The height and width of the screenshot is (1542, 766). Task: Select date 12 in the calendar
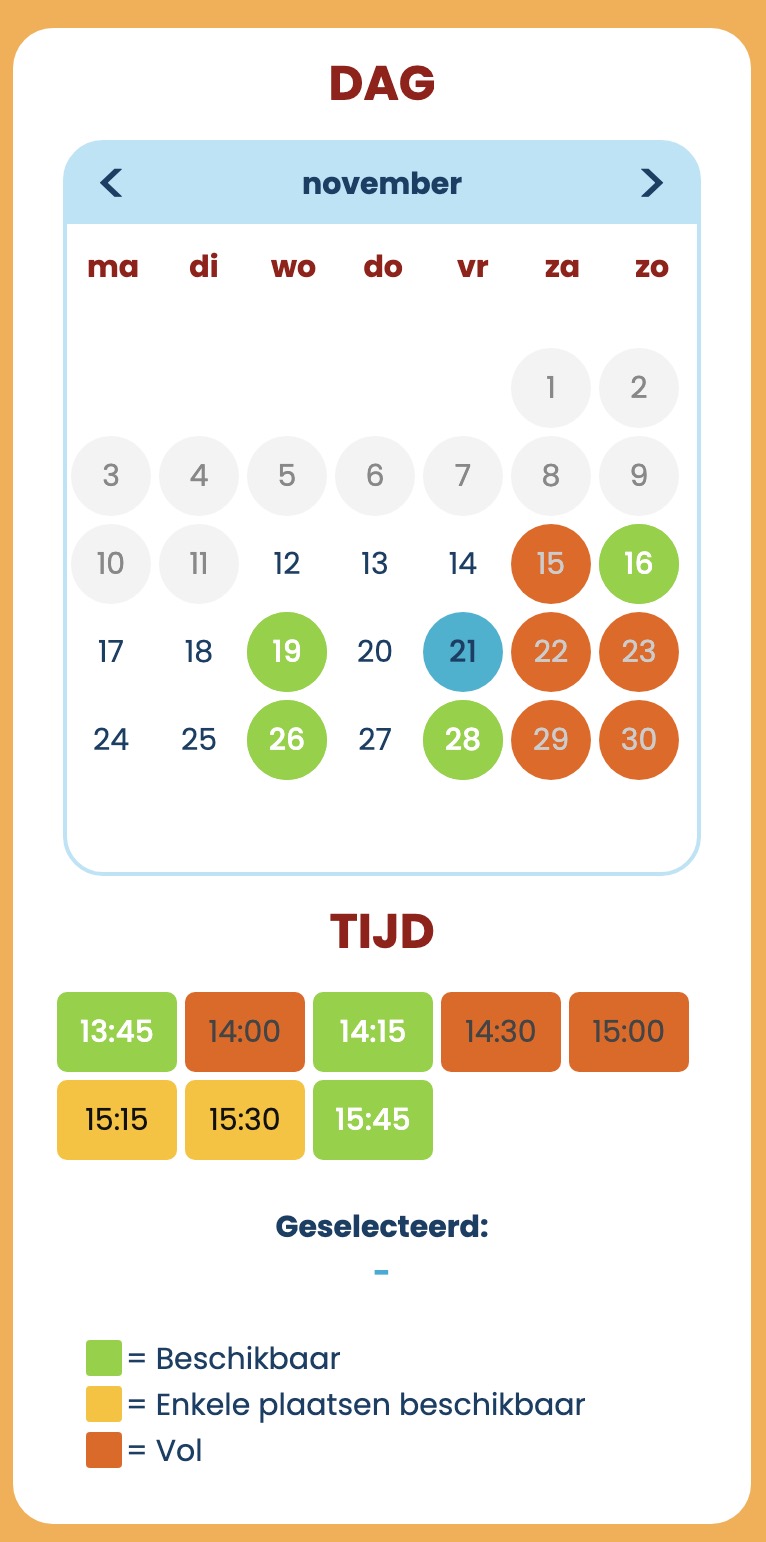pos(286,564)
